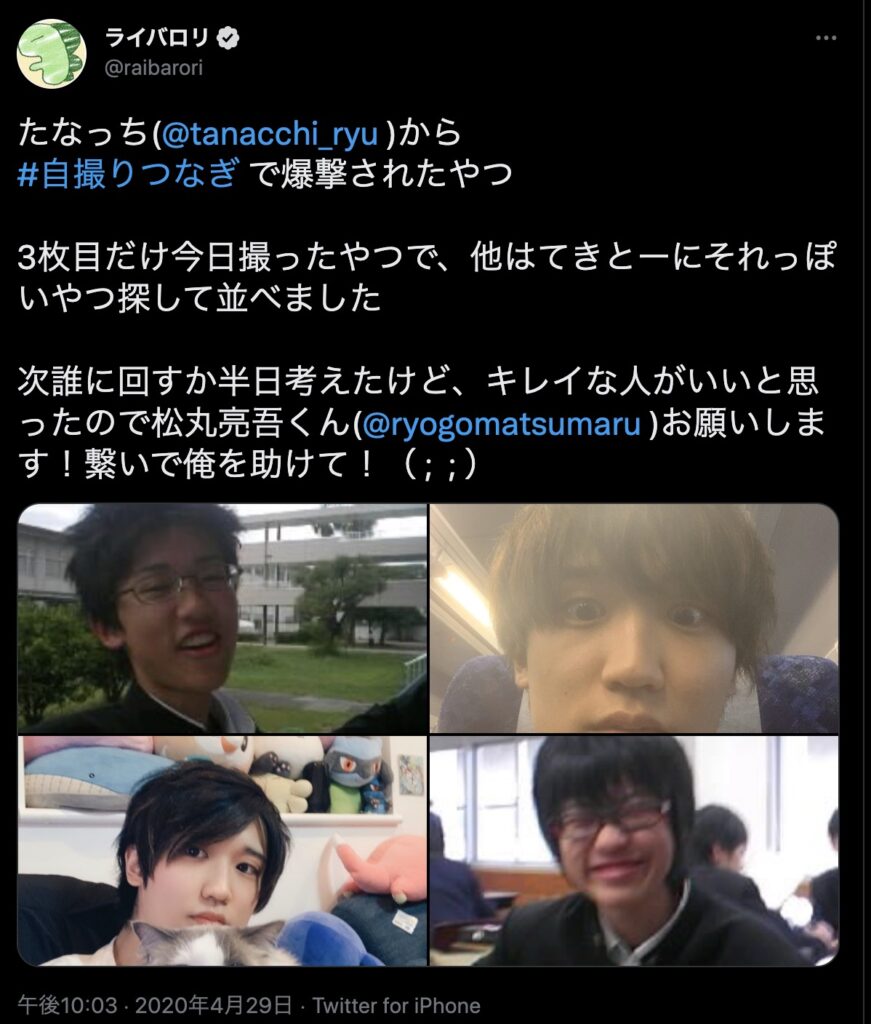Open ライバロリ's profile avatar
Screen dimensions: 871x1024
coord(51,52)
